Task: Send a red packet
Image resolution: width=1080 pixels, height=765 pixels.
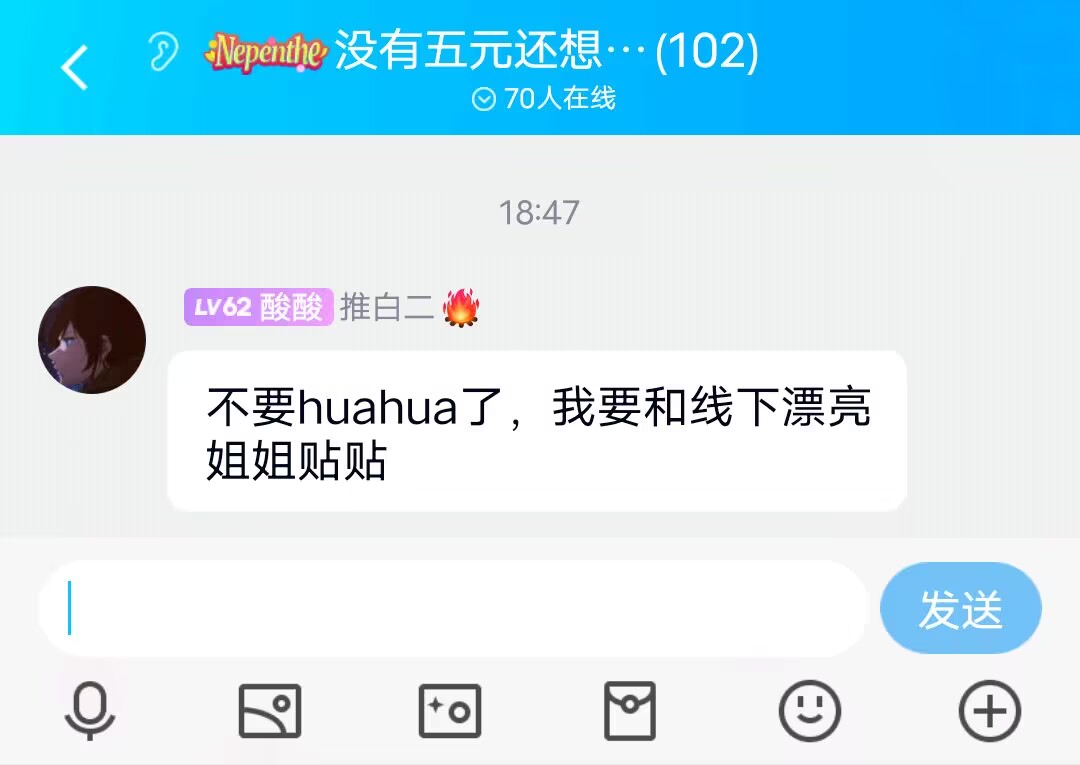Action: (630, 712)
